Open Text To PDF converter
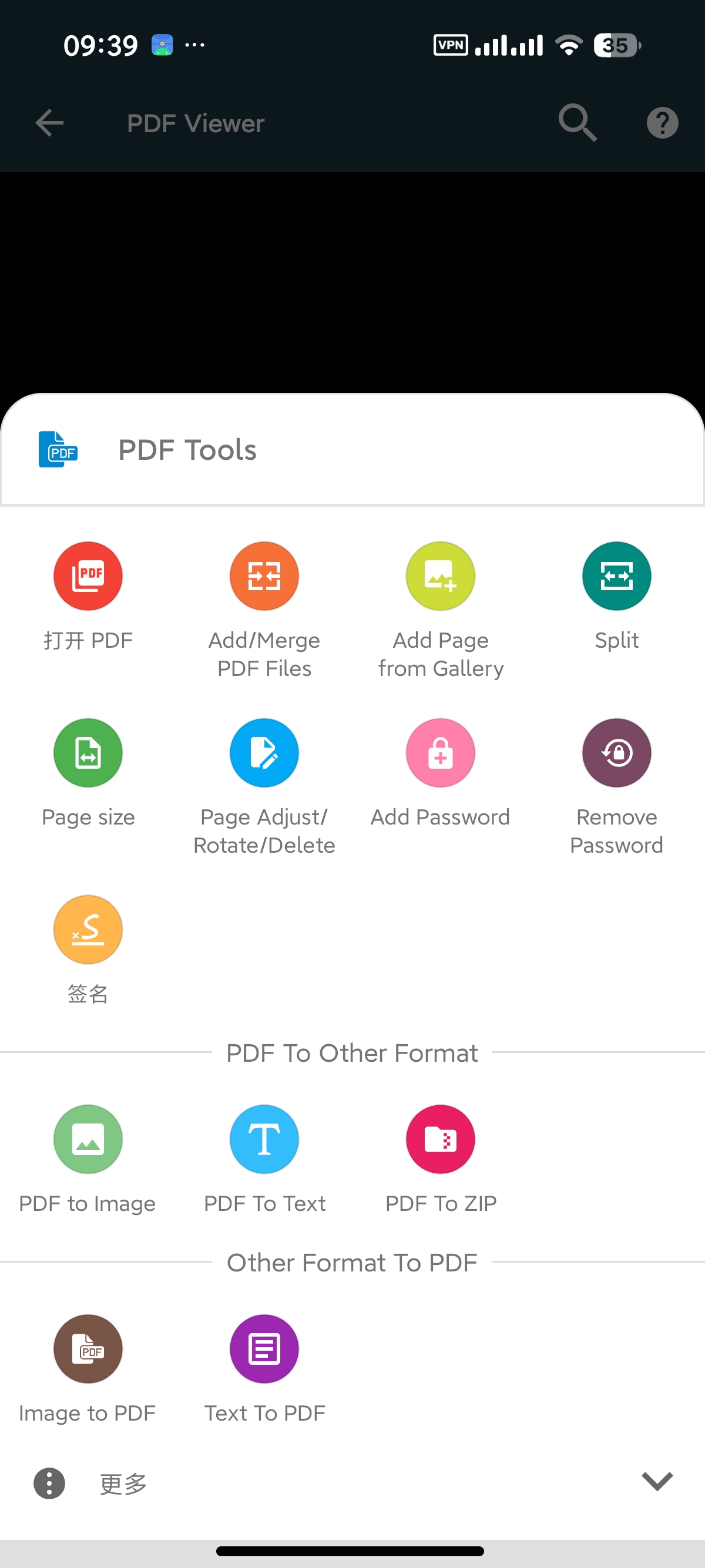This screenshot has height=1568, width=705. click(x=264, y=1349)
